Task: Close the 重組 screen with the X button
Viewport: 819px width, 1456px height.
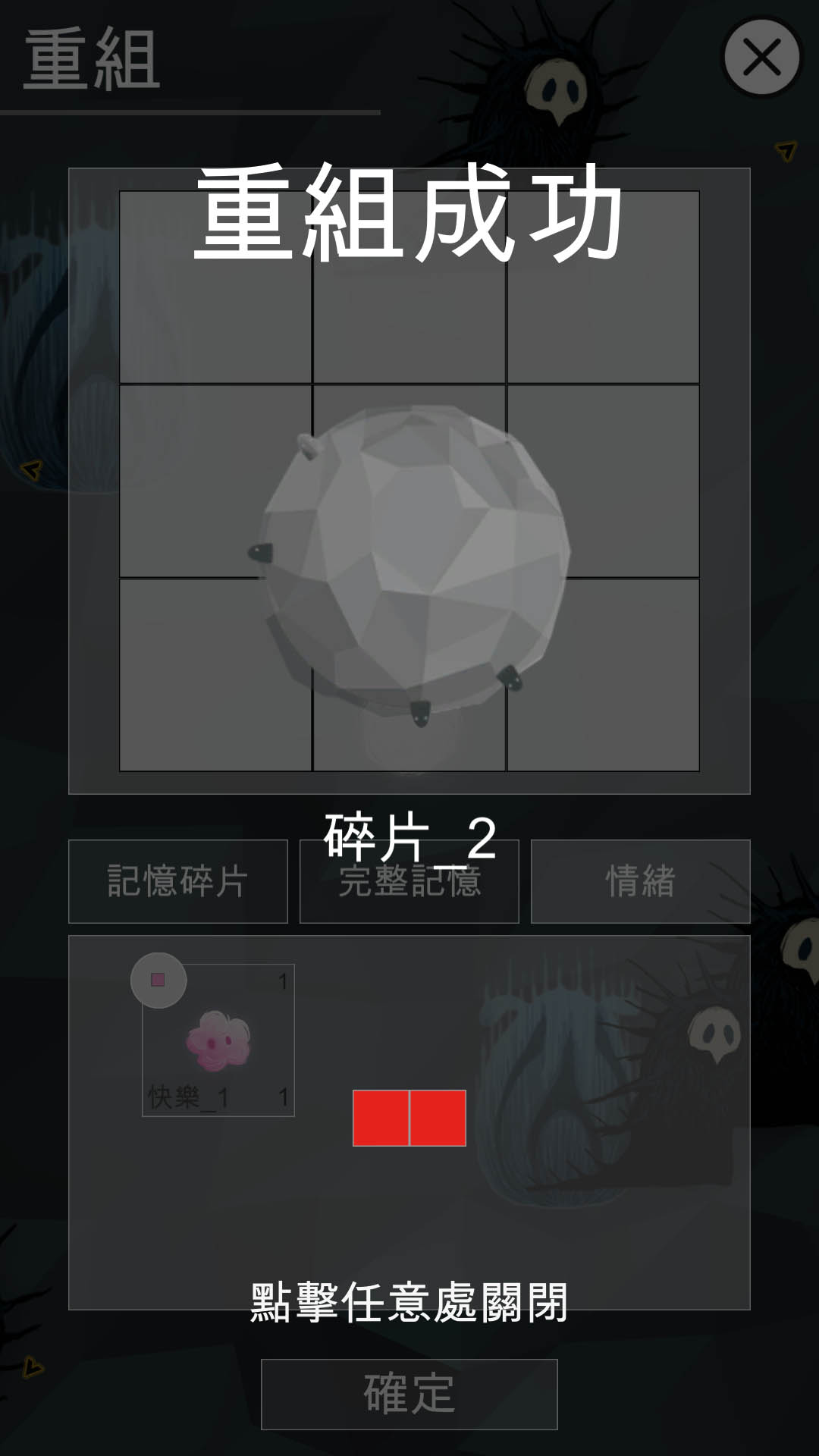Action: pyautogui.click(x=761, y=58)
